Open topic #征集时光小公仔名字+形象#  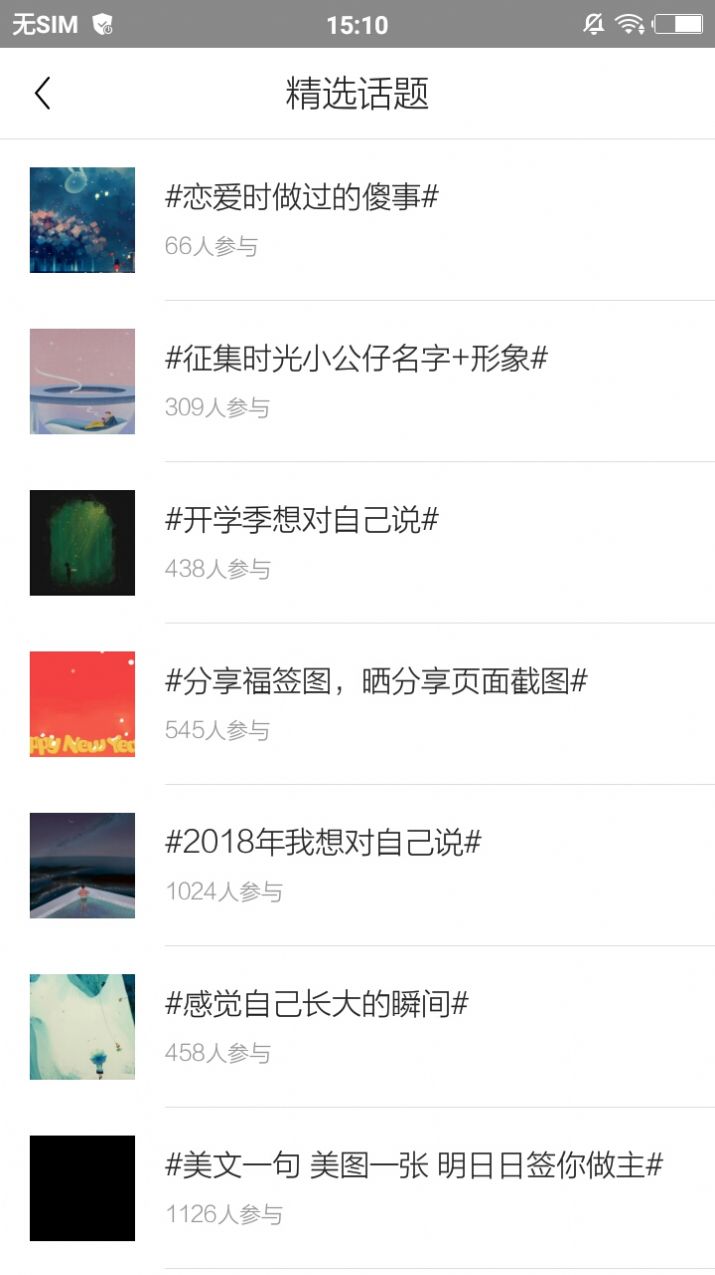[356, 359]
